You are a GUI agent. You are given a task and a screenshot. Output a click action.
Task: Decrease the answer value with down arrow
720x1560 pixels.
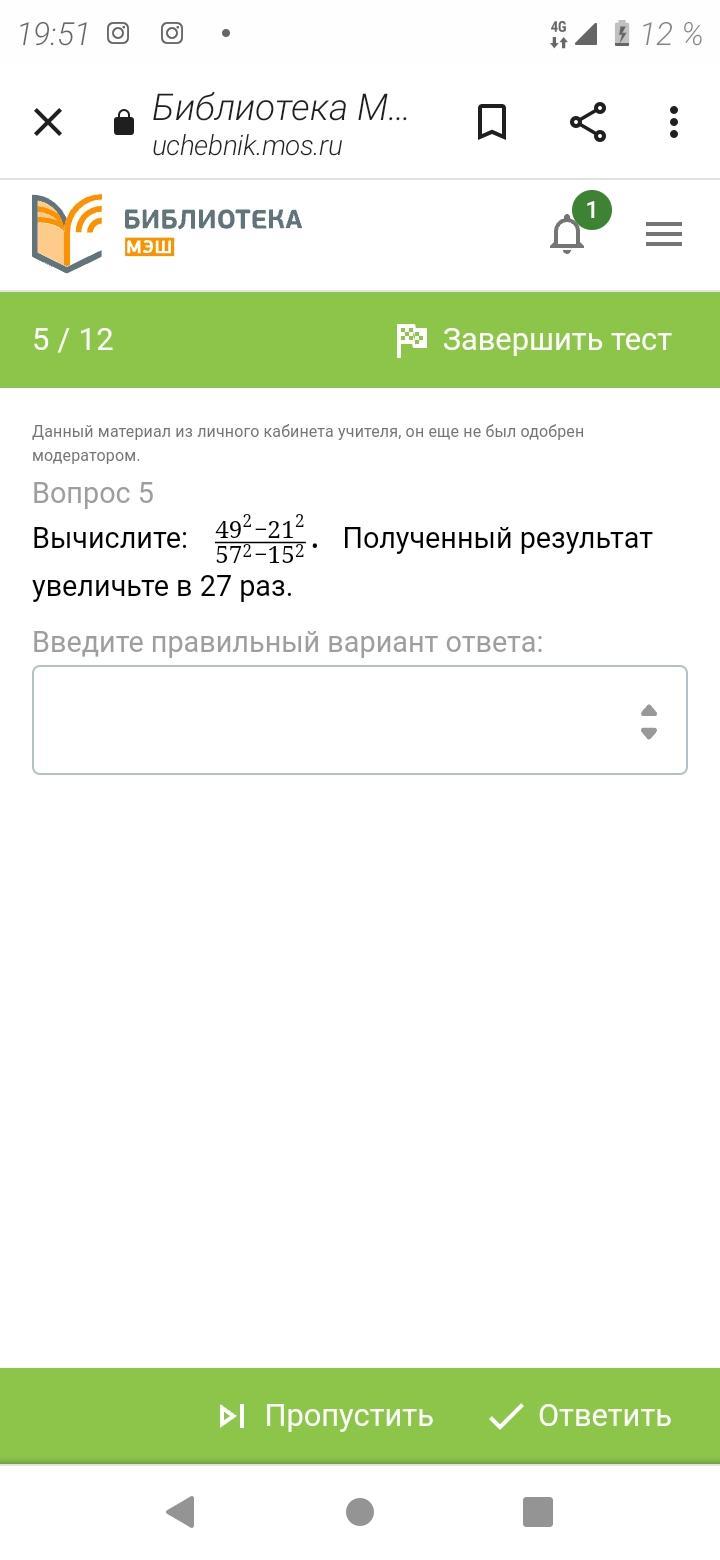click(x=649, y=733)
